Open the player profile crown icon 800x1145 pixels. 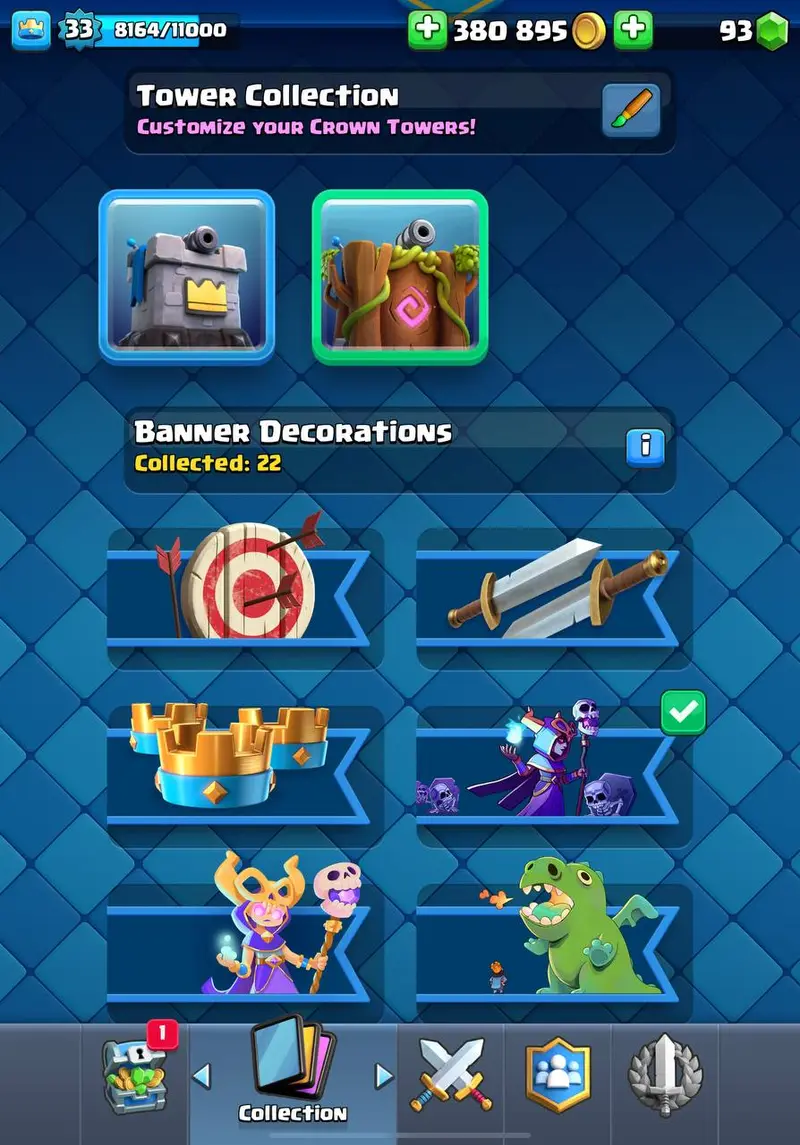coord(31,30)
